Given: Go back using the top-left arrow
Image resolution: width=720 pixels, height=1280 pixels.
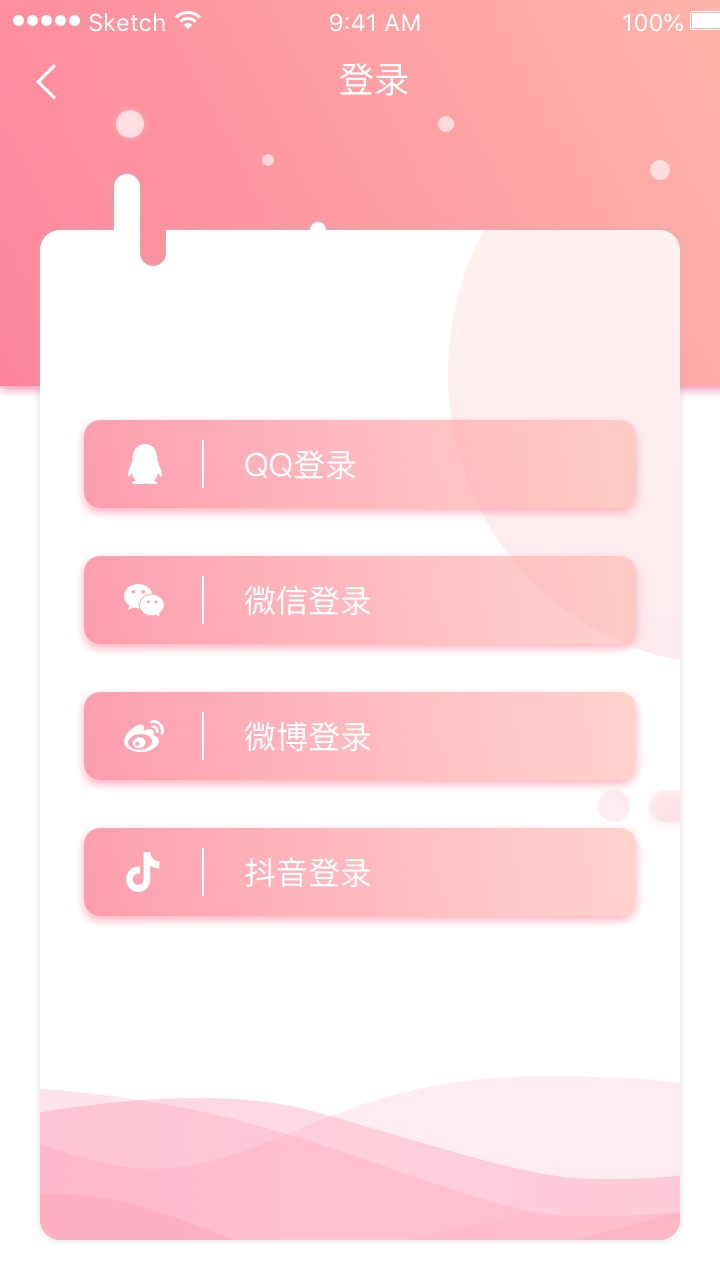Looking at the screenshot, I should coord(46,82).
